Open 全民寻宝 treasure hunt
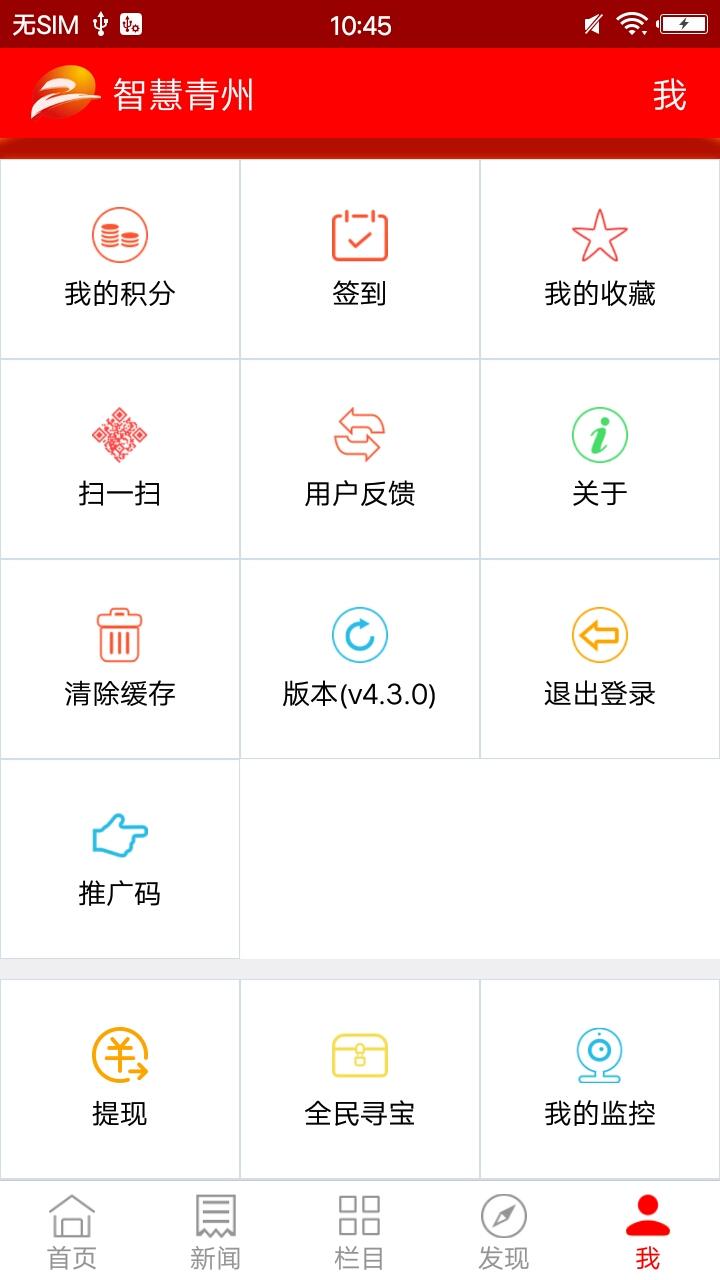Image resolution: width=720 pixels, height=1280 pixels. point(360,1079)
